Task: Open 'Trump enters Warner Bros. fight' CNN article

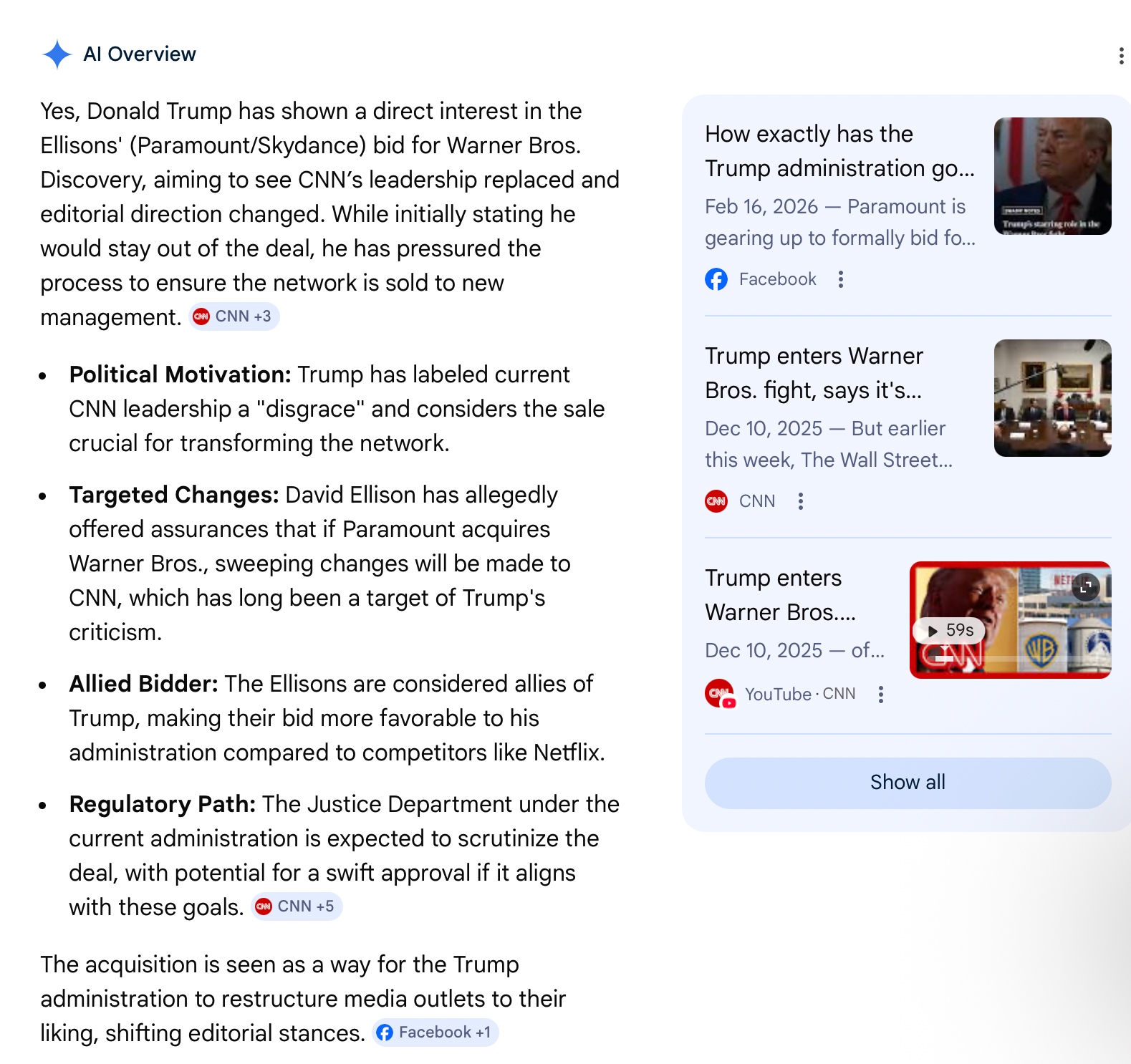Action: [x=814, y=373]
